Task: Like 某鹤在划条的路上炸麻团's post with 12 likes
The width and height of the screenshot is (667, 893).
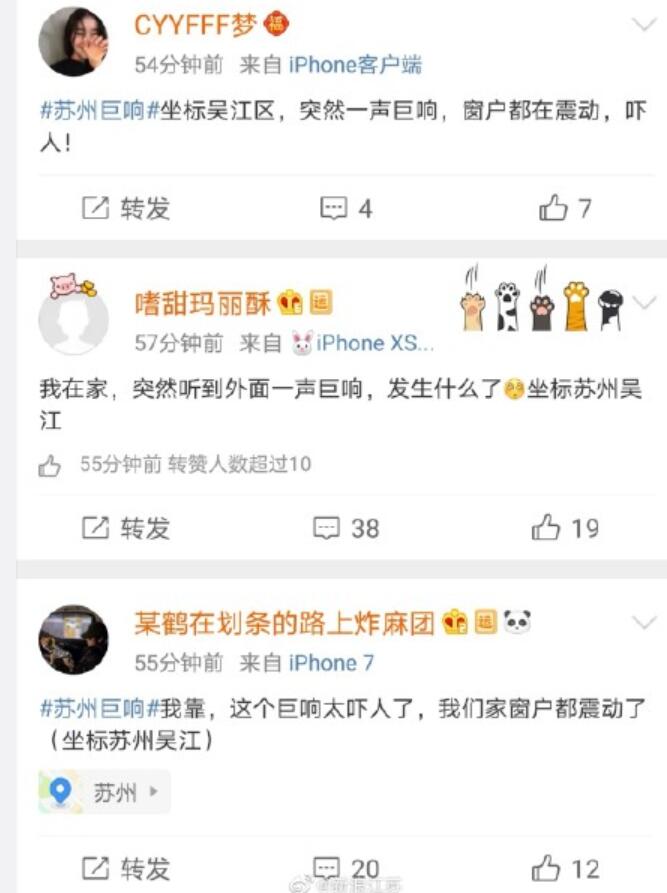Action: (x=565, y=868)
